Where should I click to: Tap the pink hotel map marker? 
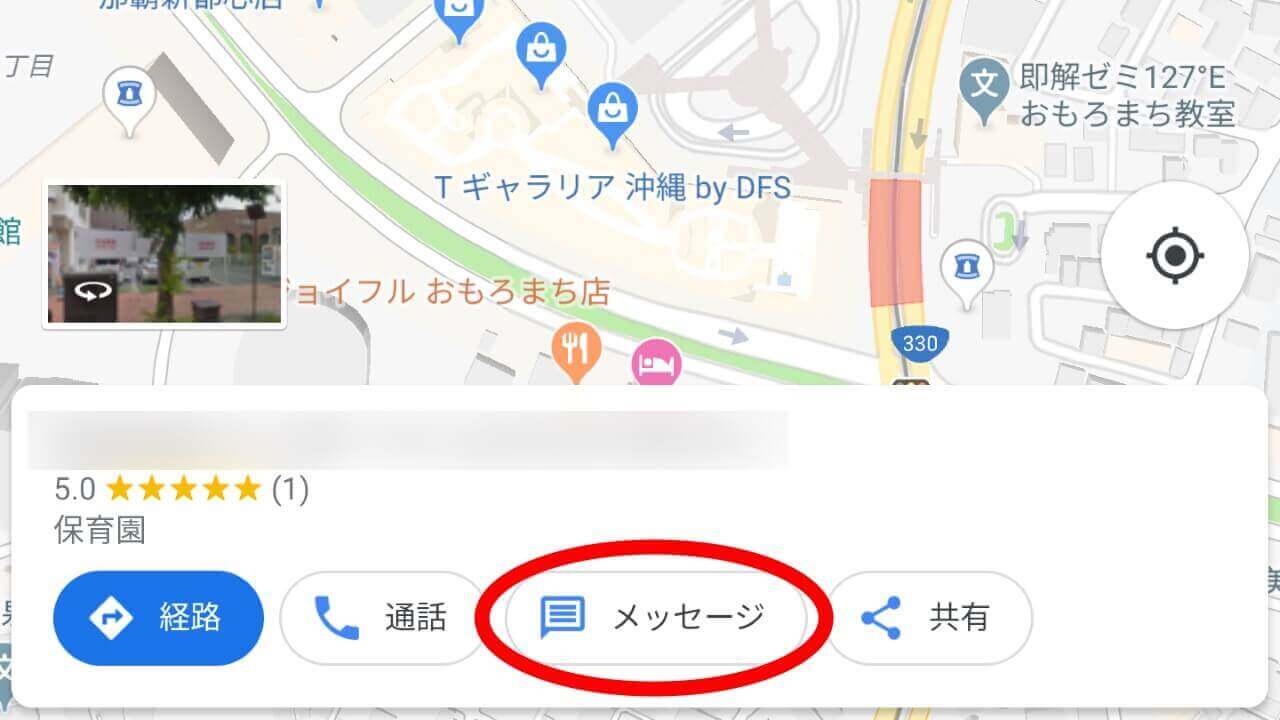click(x=656, y=361)
